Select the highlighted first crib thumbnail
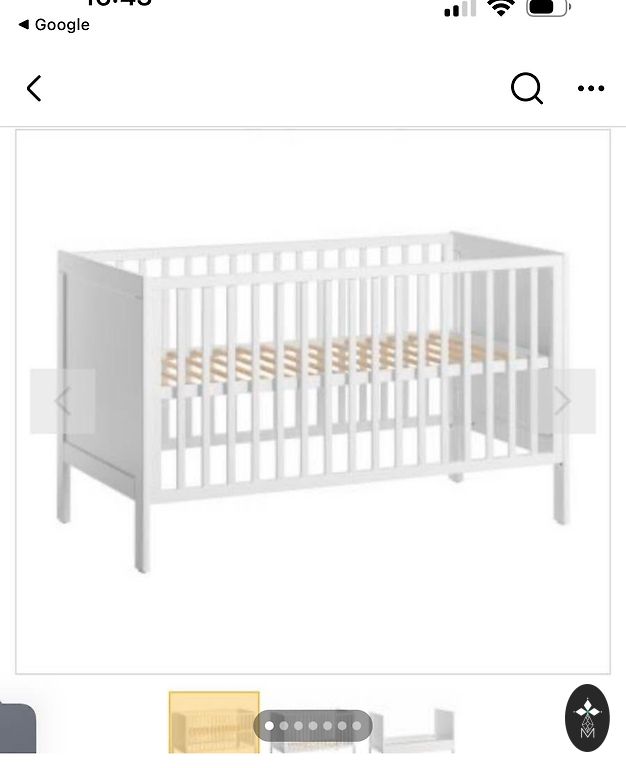 [213, 722]
